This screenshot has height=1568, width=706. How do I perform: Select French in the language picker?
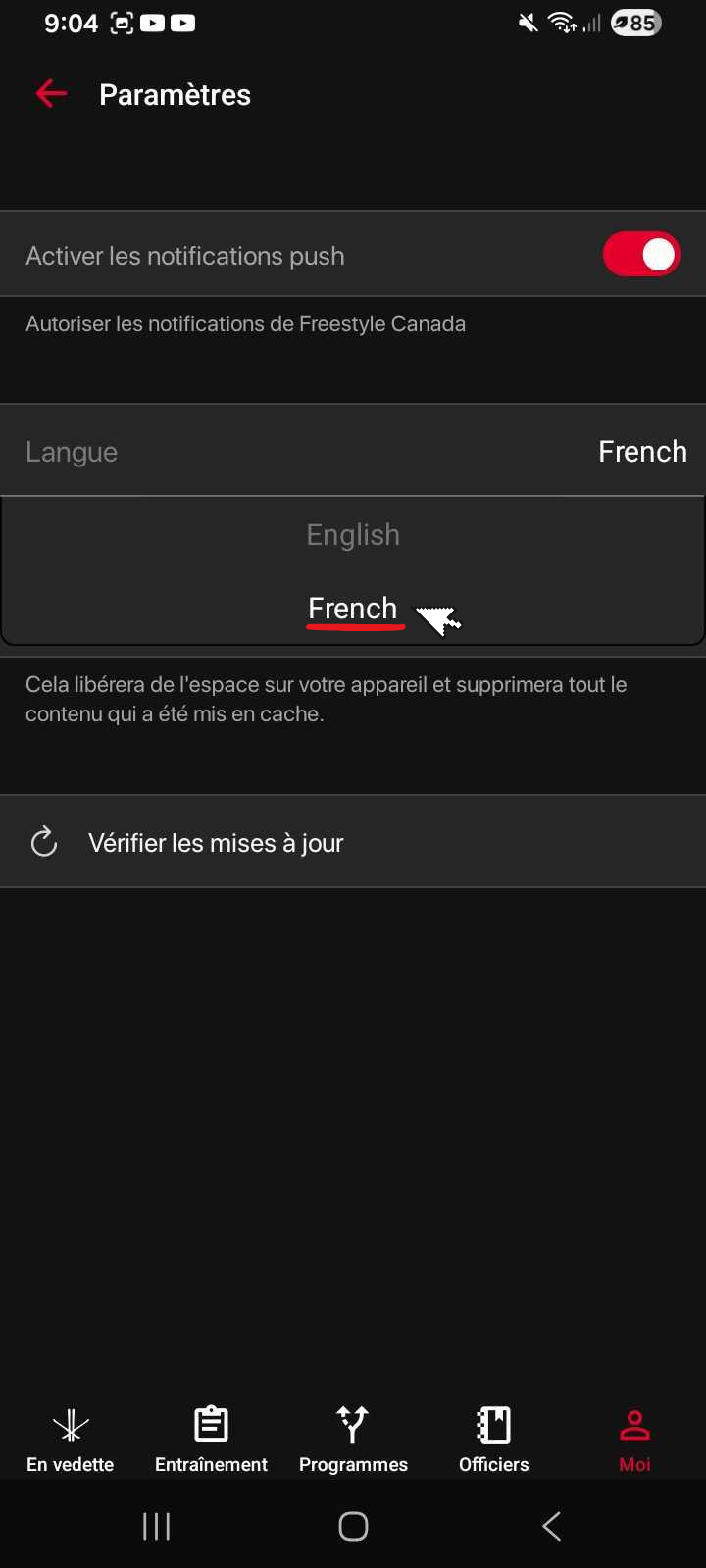tap(353, 608)
